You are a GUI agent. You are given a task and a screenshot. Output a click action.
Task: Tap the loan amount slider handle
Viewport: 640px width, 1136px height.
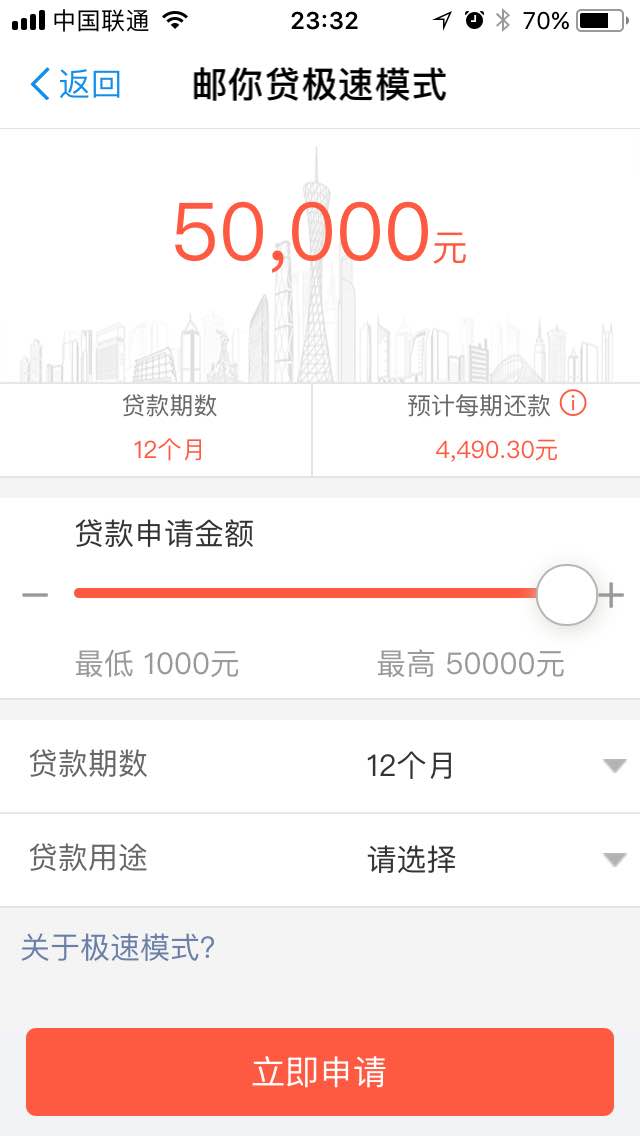point(567,595)
